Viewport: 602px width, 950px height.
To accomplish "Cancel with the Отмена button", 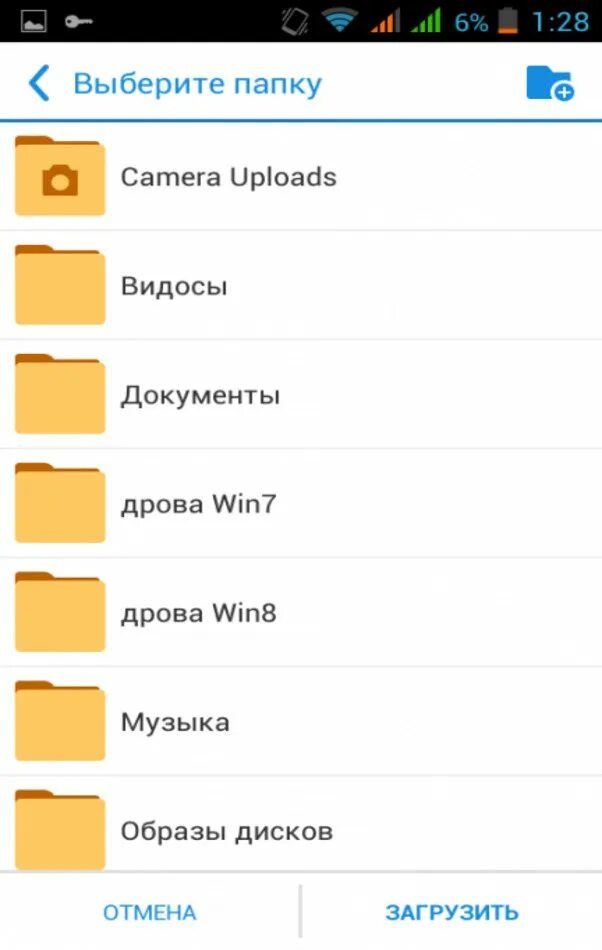I will (150, 912).
